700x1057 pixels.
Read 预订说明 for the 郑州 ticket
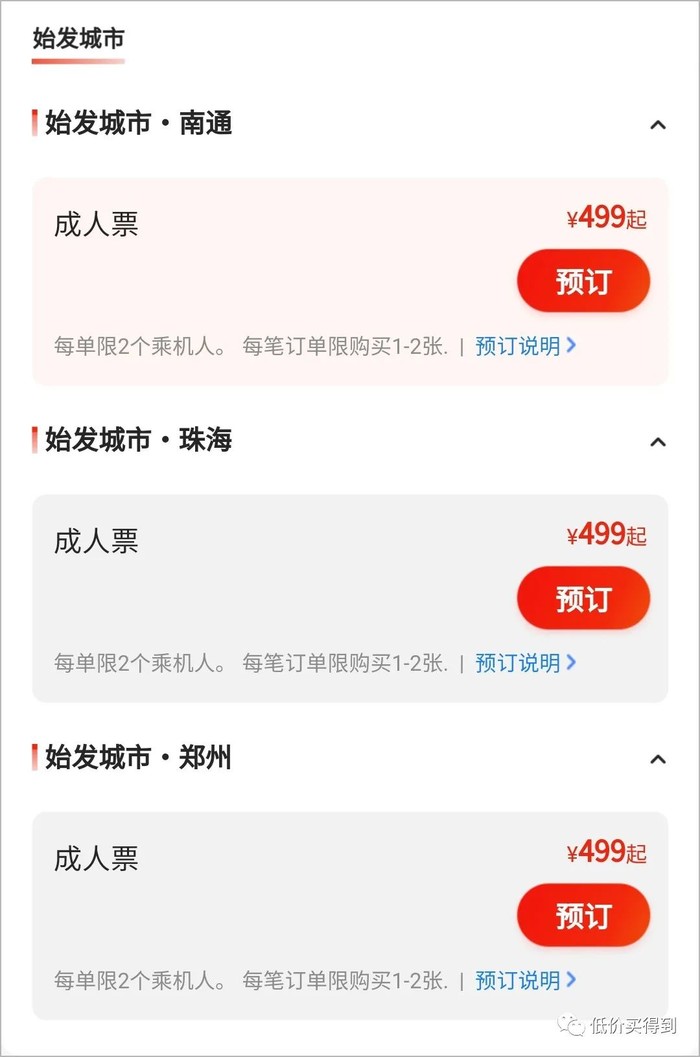coord(525,980)
